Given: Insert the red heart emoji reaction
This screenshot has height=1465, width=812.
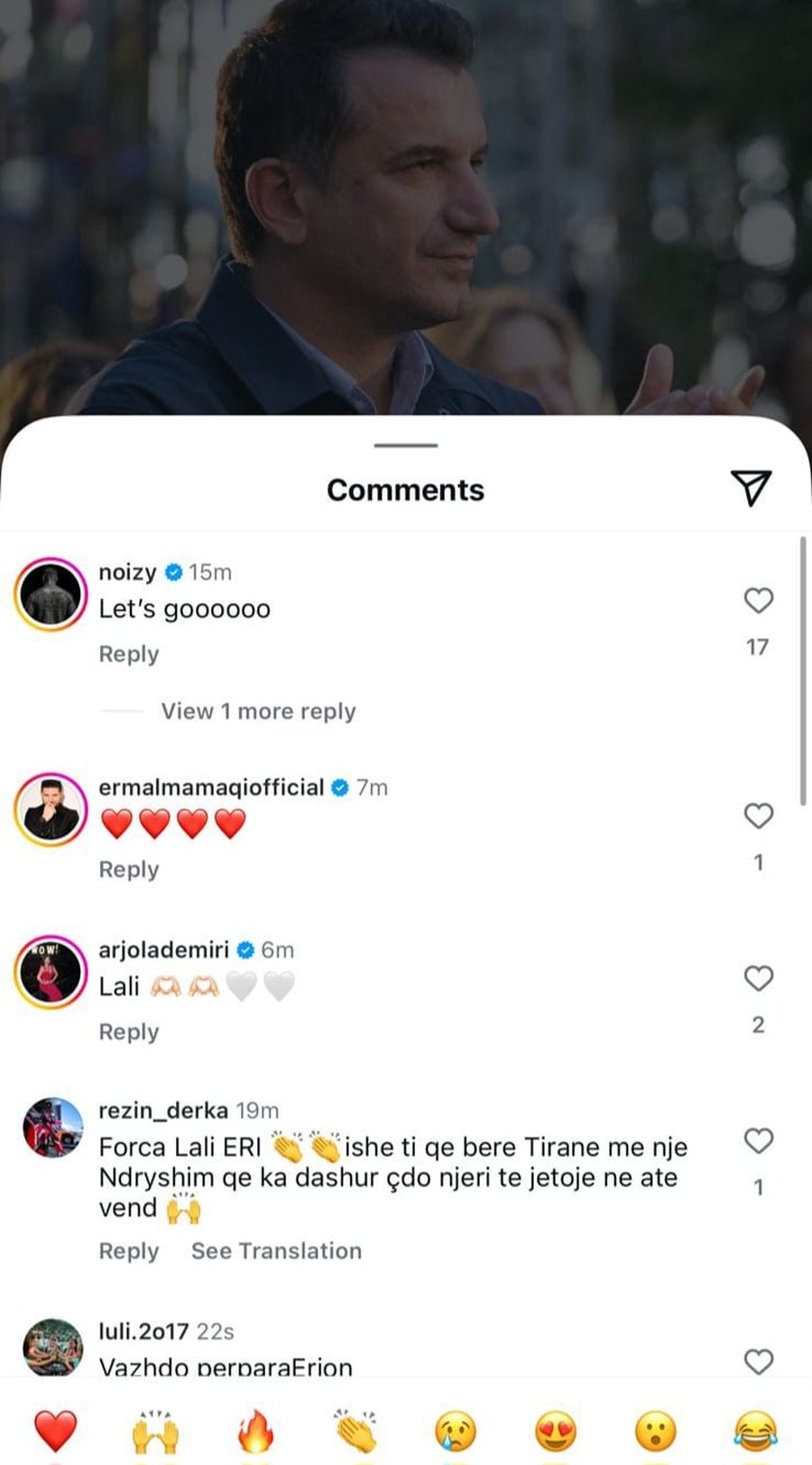Looking at the screenshot, I should coord(55,1431).
